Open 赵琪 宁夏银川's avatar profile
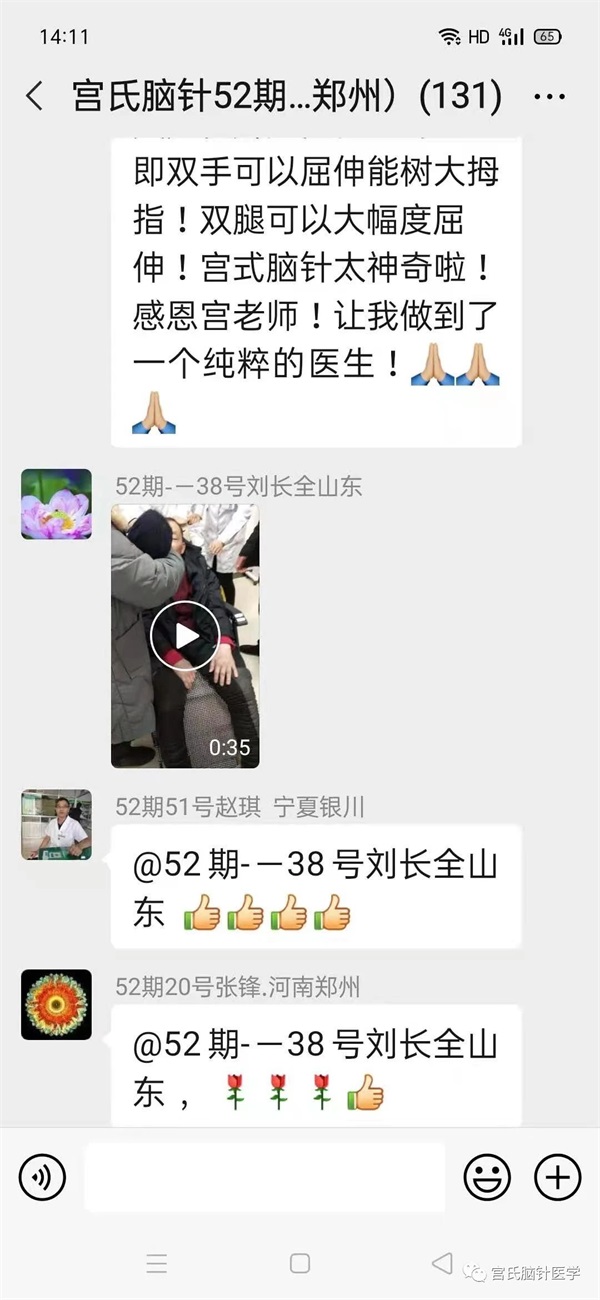The height and width of the screenshot is (1300, 600). [56, 825]
